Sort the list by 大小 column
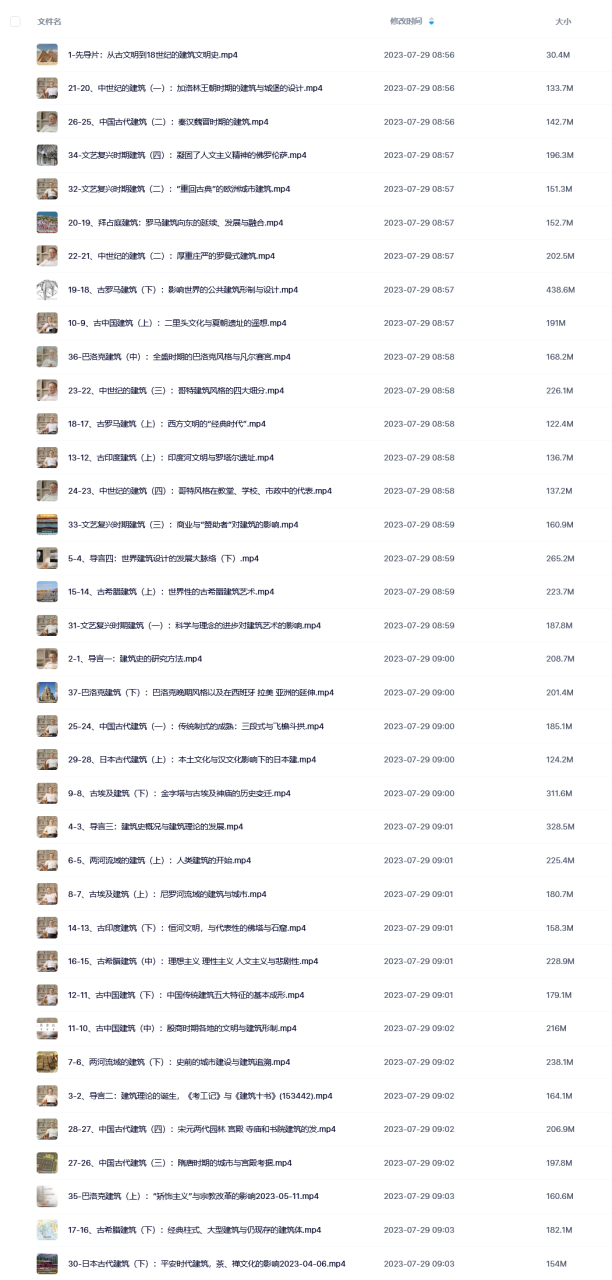The image size is (612, 1280). [563, 21]
